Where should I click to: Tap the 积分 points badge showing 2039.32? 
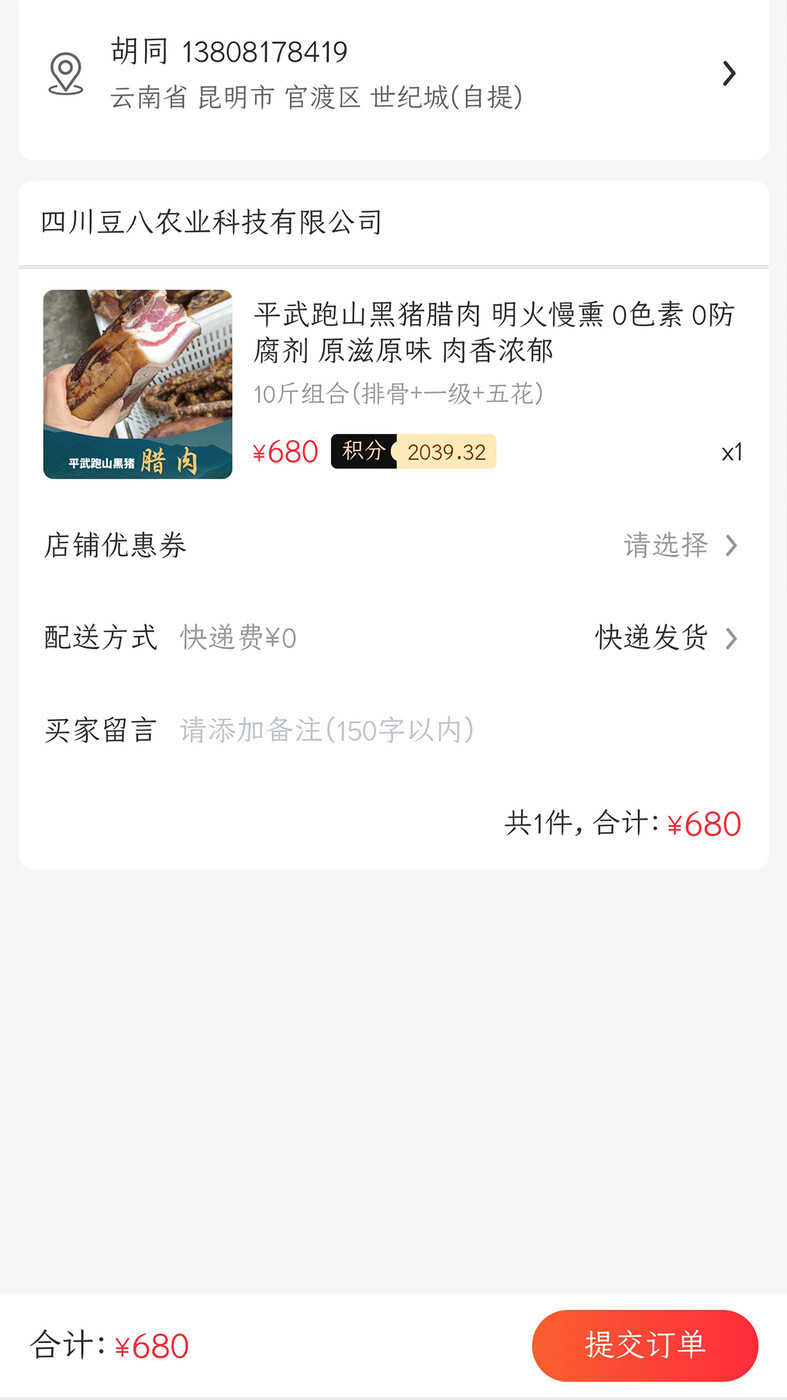pyautogui.click(x=413, y=451)
